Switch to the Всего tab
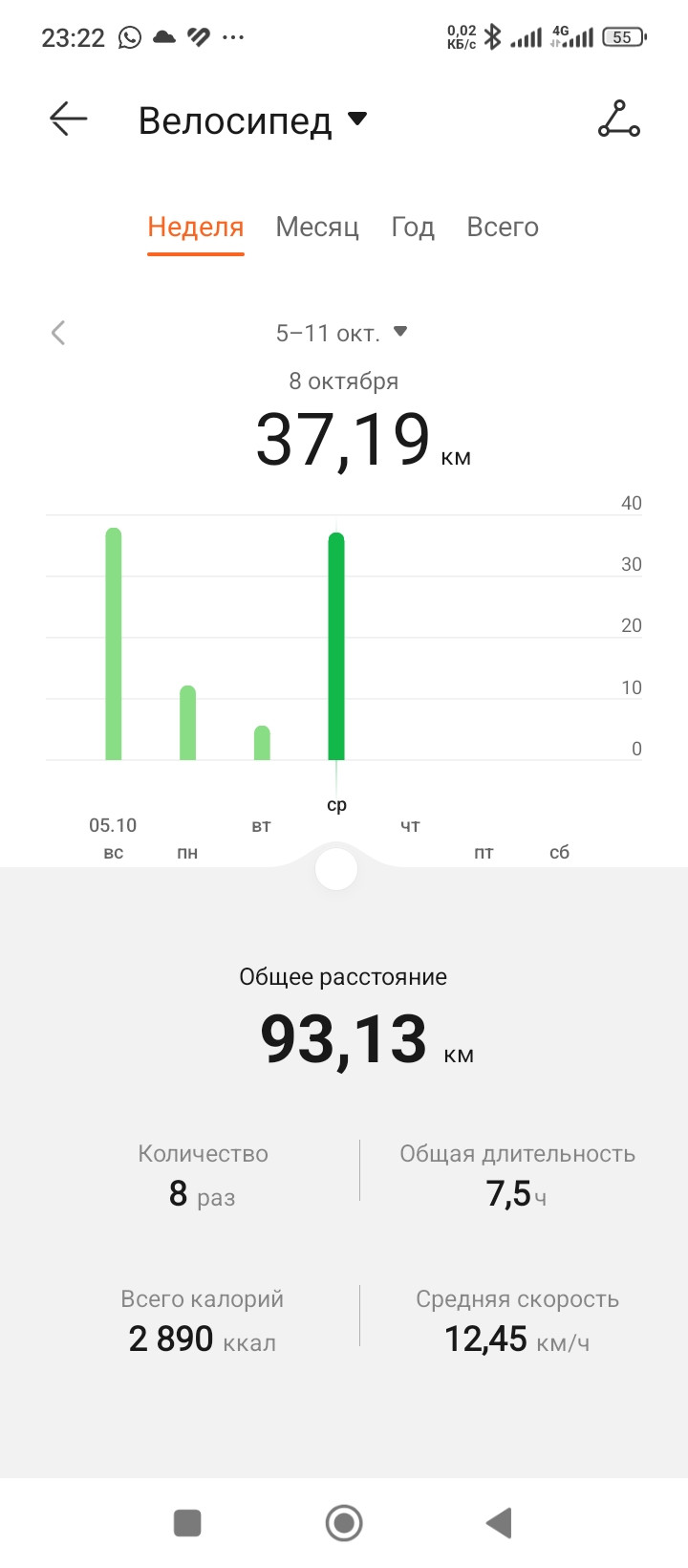 (x=503, y=228)
